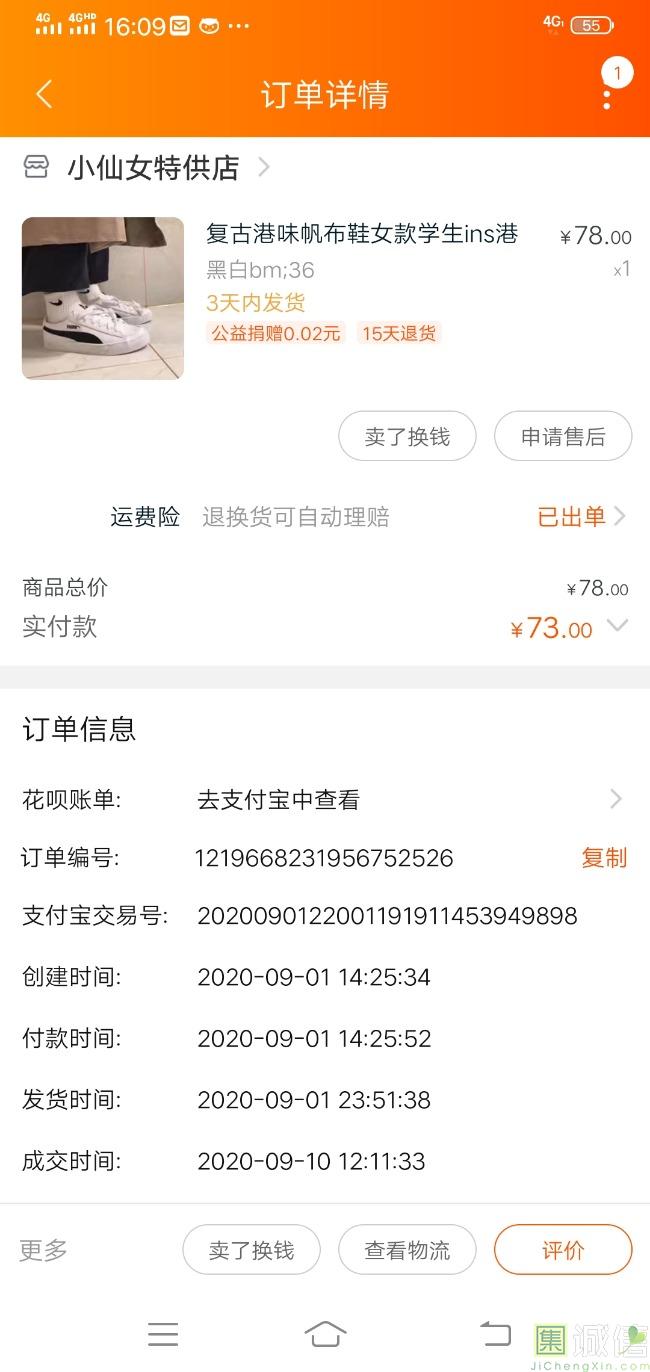Go to the system home screen
Viewport: 650px width, 1372px height.
[x=325, y=1334]
